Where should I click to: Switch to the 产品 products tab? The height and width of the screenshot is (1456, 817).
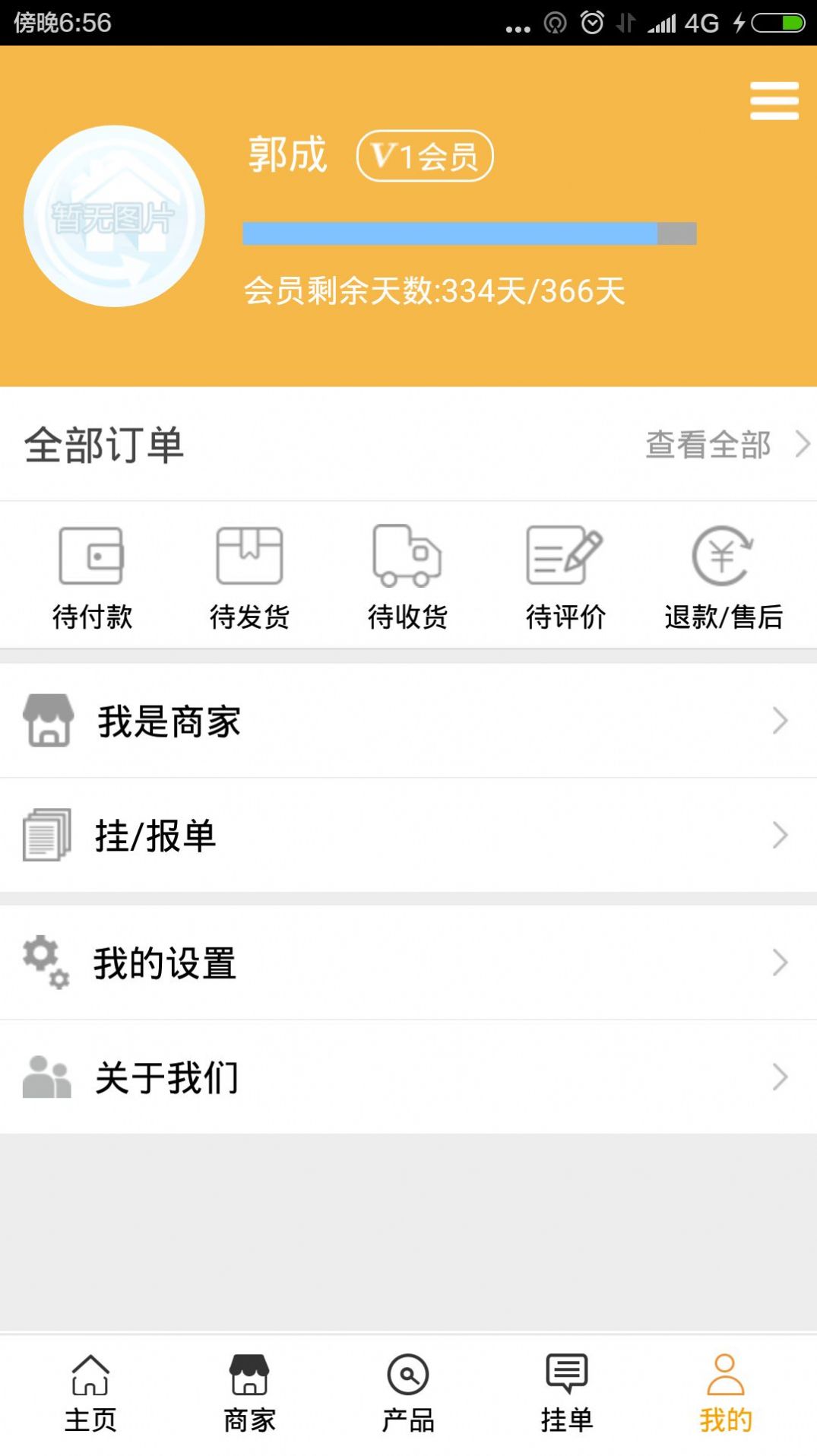[x=408, y=1393]
